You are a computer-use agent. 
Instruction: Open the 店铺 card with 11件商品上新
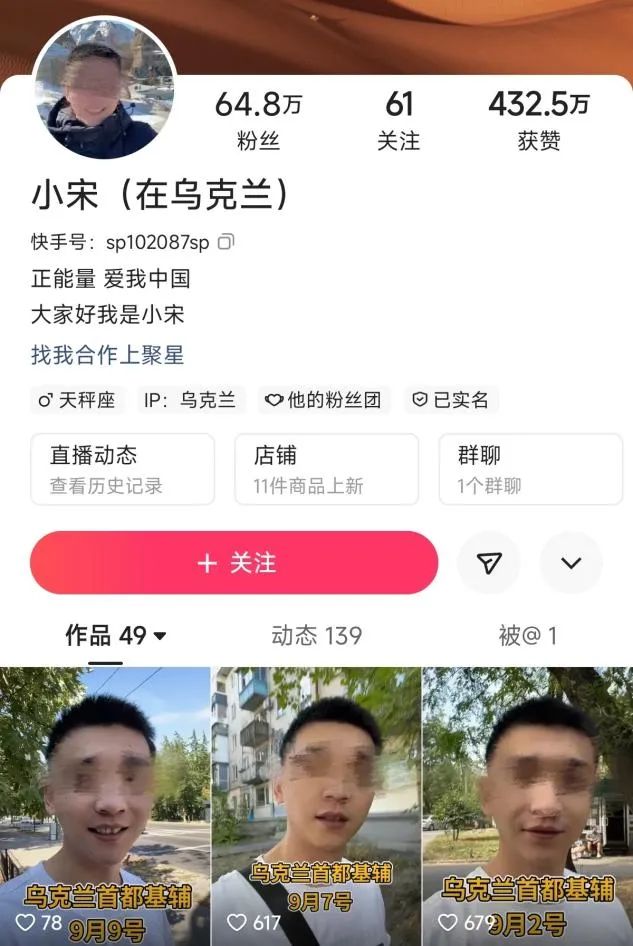[326, 469]
